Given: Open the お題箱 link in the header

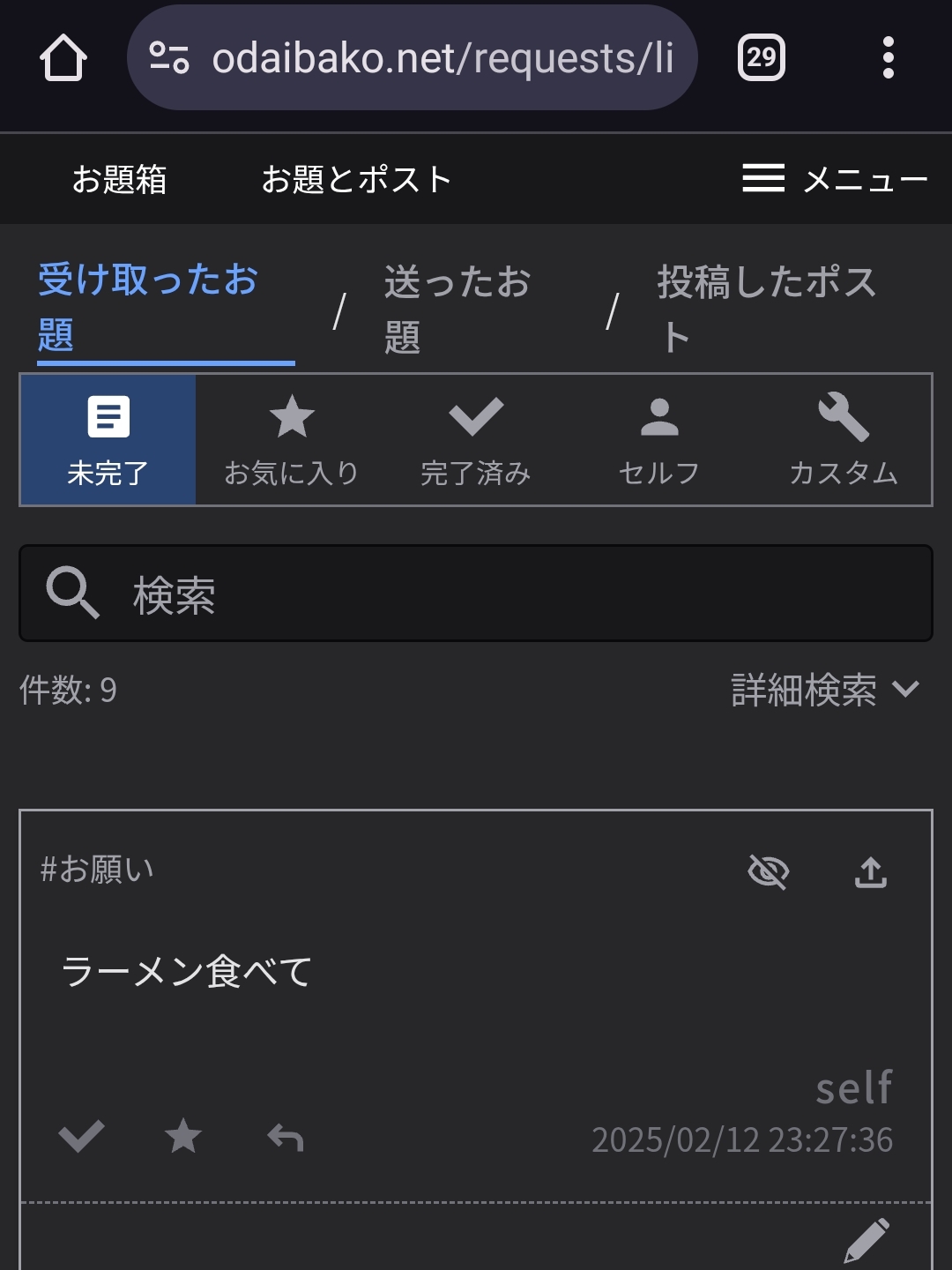Looking at the screenshot, I should 120,180.
